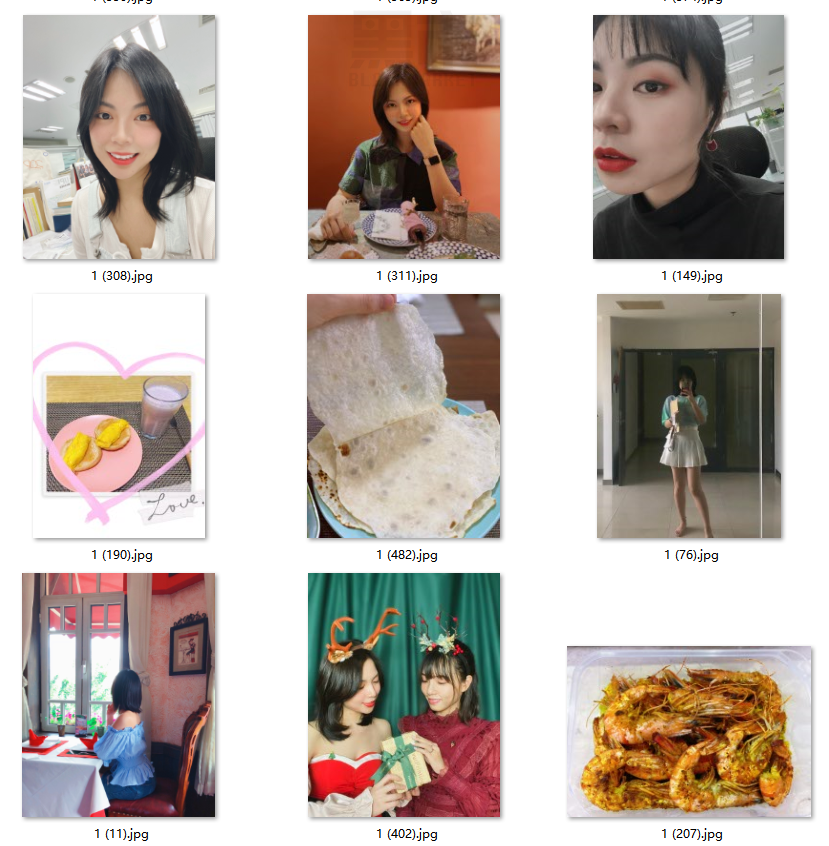View the photo 1 (207).jpg

coord(688,731)
